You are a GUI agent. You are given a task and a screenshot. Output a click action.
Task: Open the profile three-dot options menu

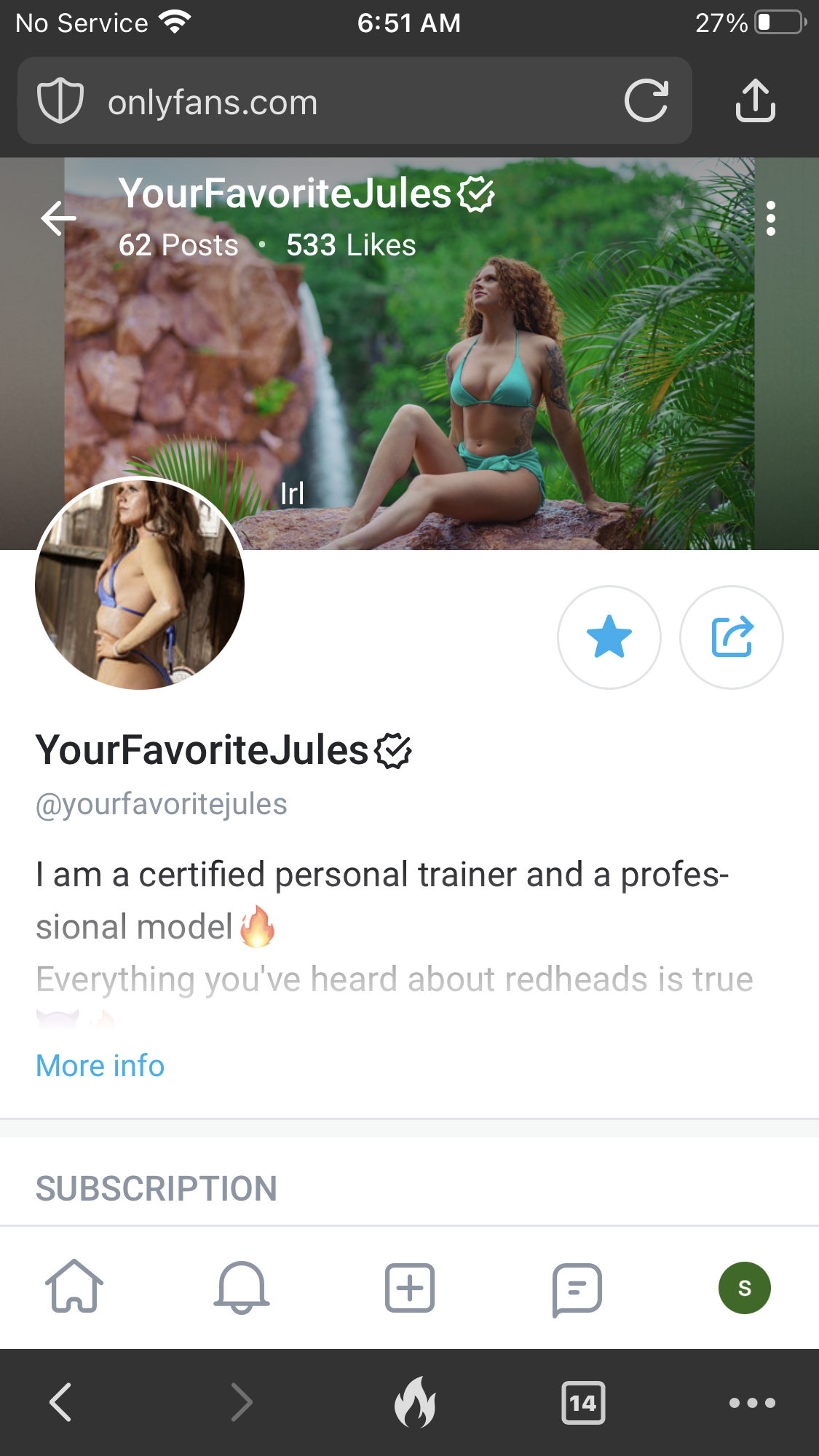point(770,218)
